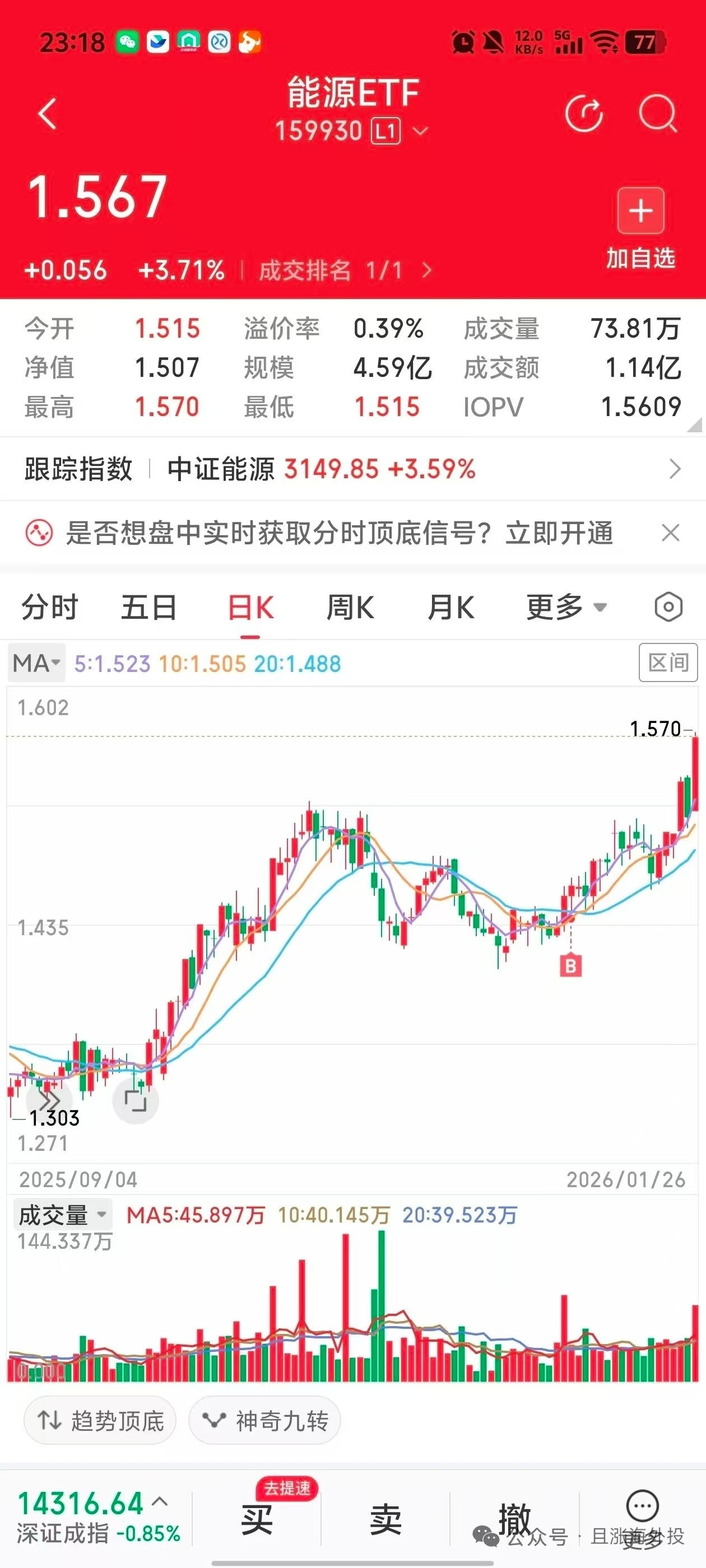
Task: Open the search magnifier
Action: (658, 114)
